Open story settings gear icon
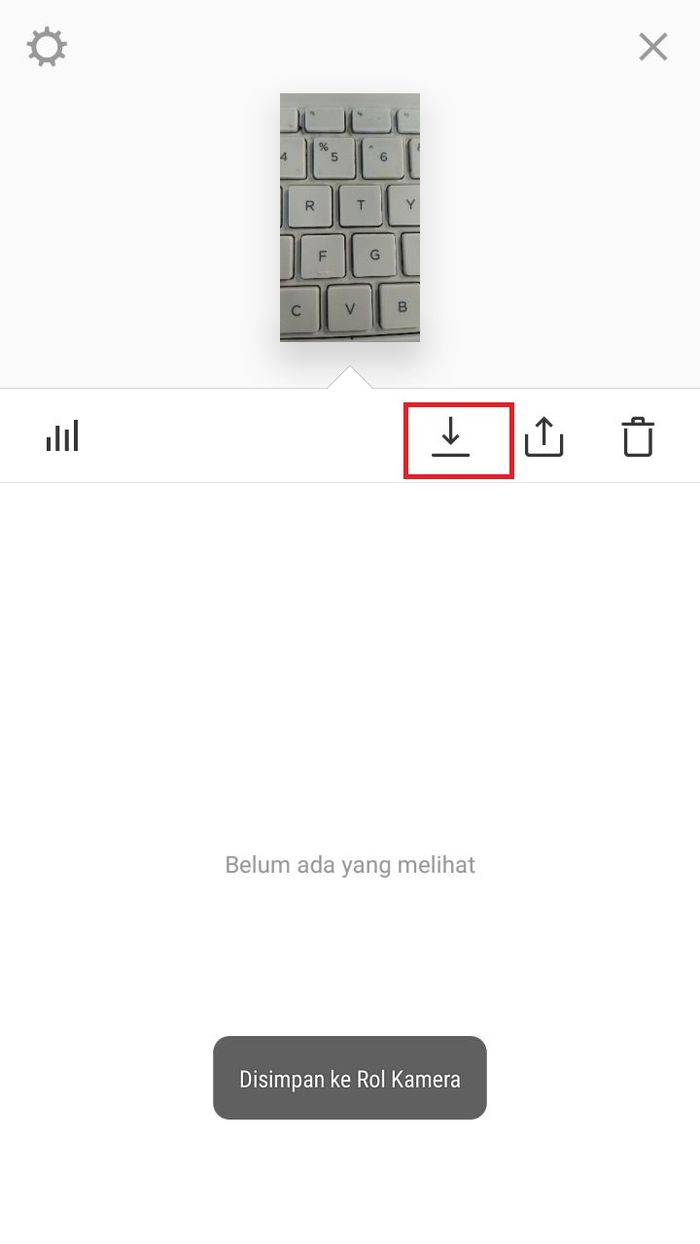Image resolution: width=700 pixels, height=1244 pixels. [47, 47]
